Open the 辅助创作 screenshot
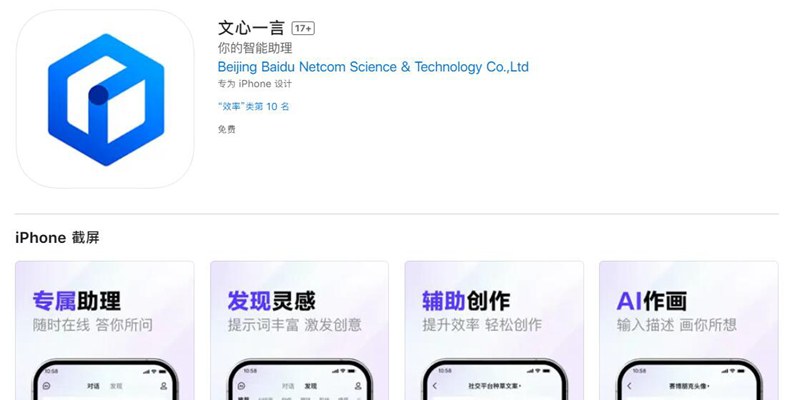The height and width of the screenshot is (400, 800). pyautogui.click(x=494, y=330)
